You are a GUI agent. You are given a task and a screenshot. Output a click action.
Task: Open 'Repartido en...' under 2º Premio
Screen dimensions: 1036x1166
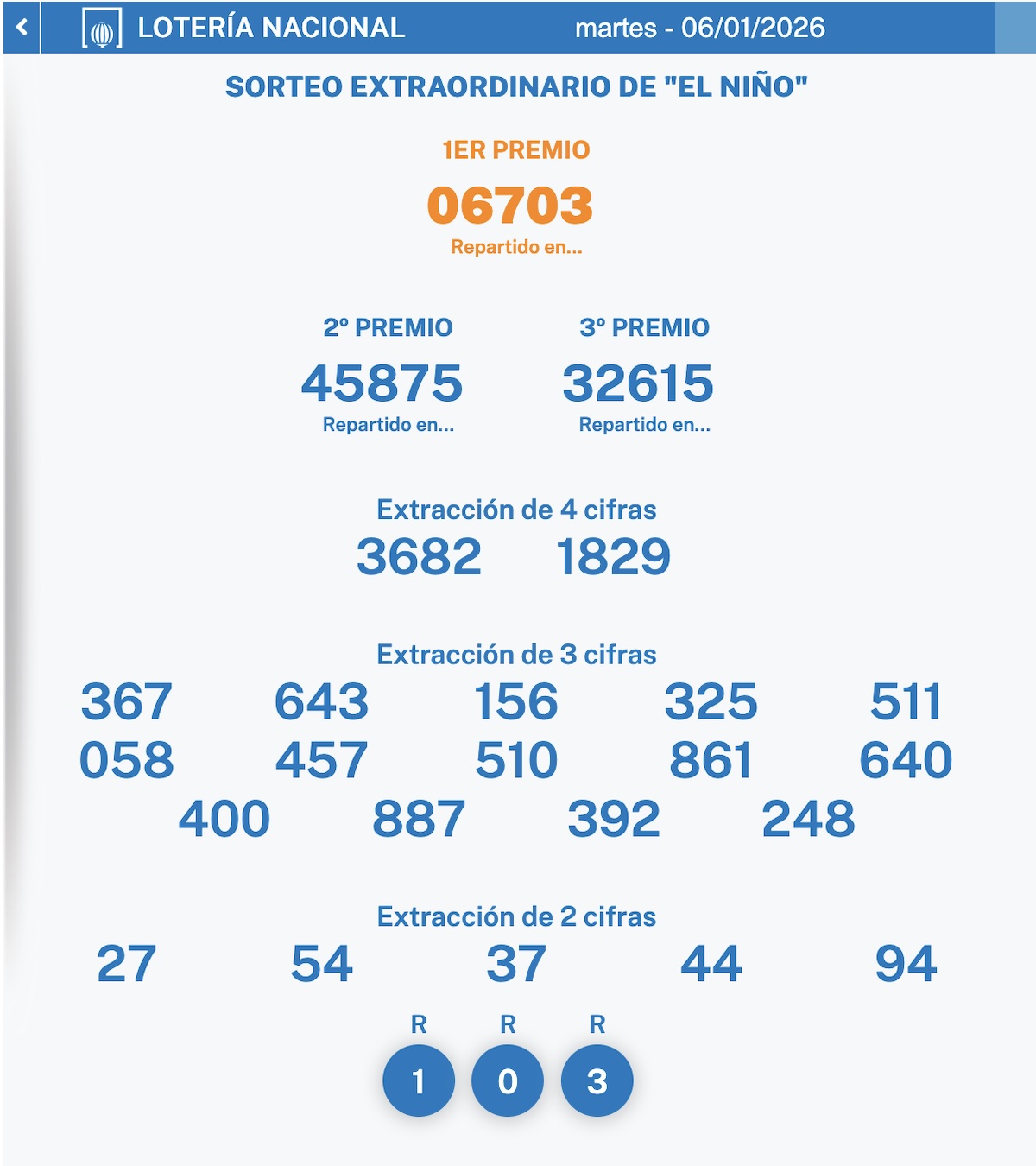(388, 425)
